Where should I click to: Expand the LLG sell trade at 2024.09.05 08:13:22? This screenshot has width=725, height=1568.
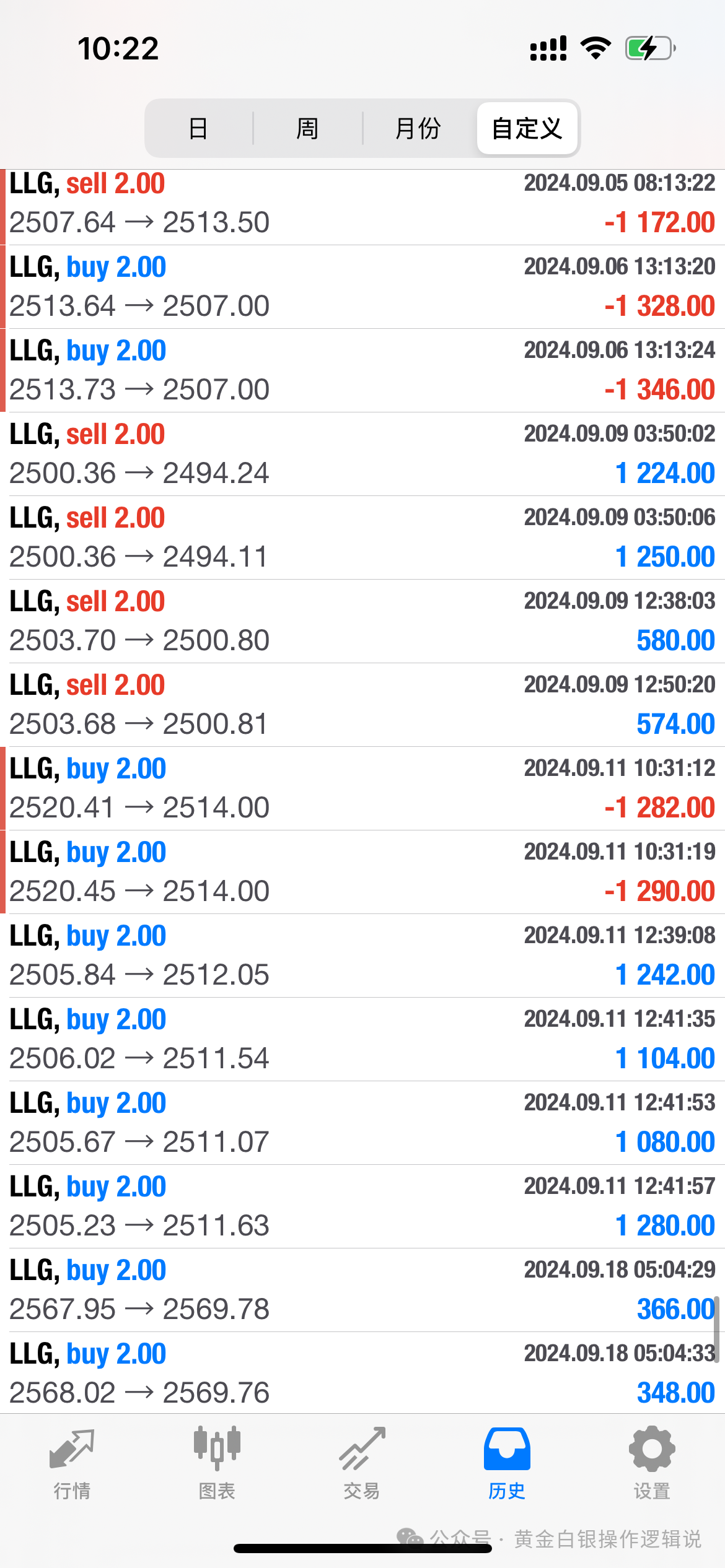[x=362, y=204]
